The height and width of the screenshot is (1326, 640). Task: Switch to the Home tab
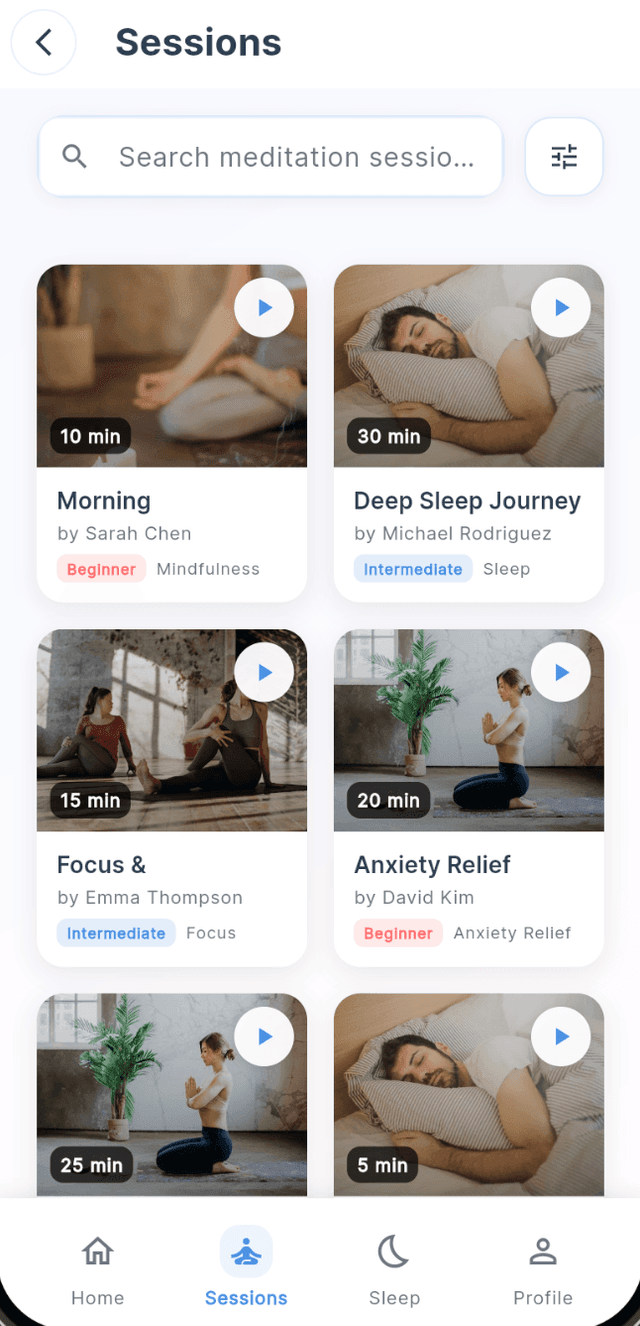point(98,1268)
